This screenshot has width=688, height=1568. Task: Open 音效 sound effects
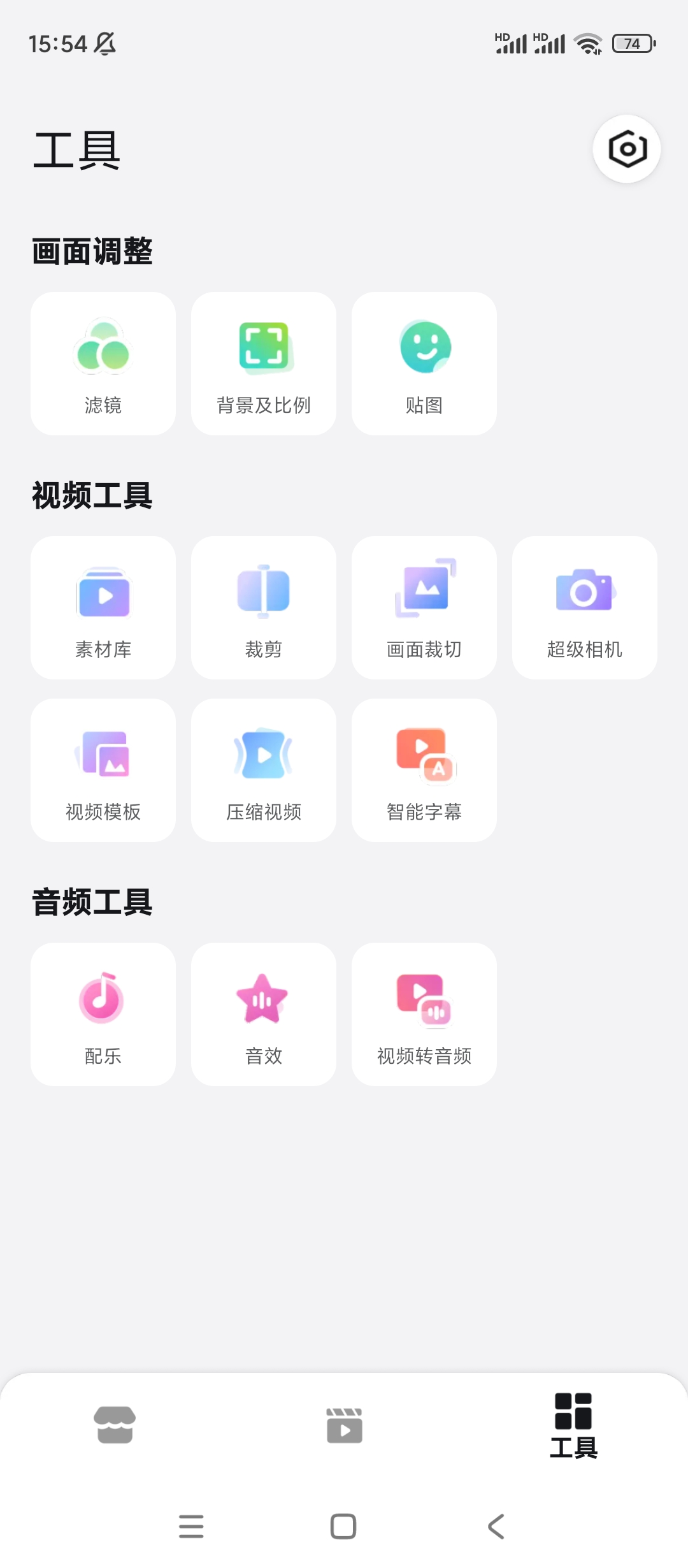(x=264, y=1014)
